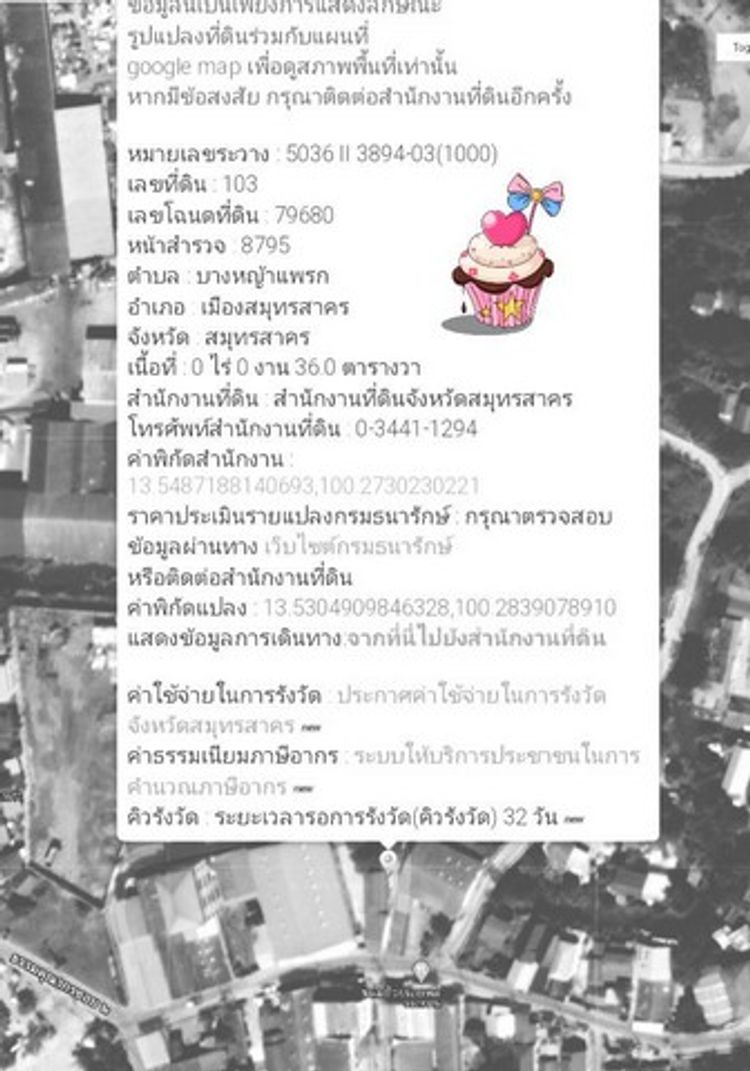
Task: Tap the parcel marker pin on map
Action: tap(388, 859)
